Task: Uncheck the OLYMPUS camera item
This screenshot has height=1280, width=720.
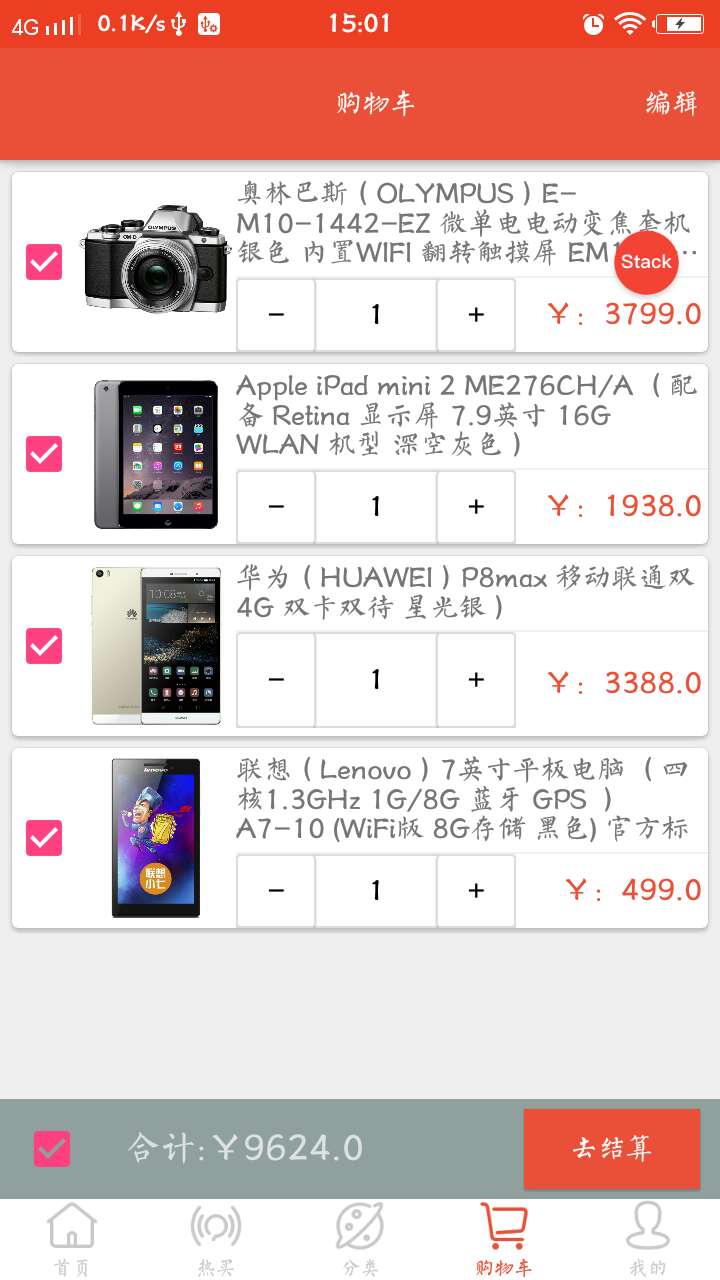Action: tap(44, 262)
